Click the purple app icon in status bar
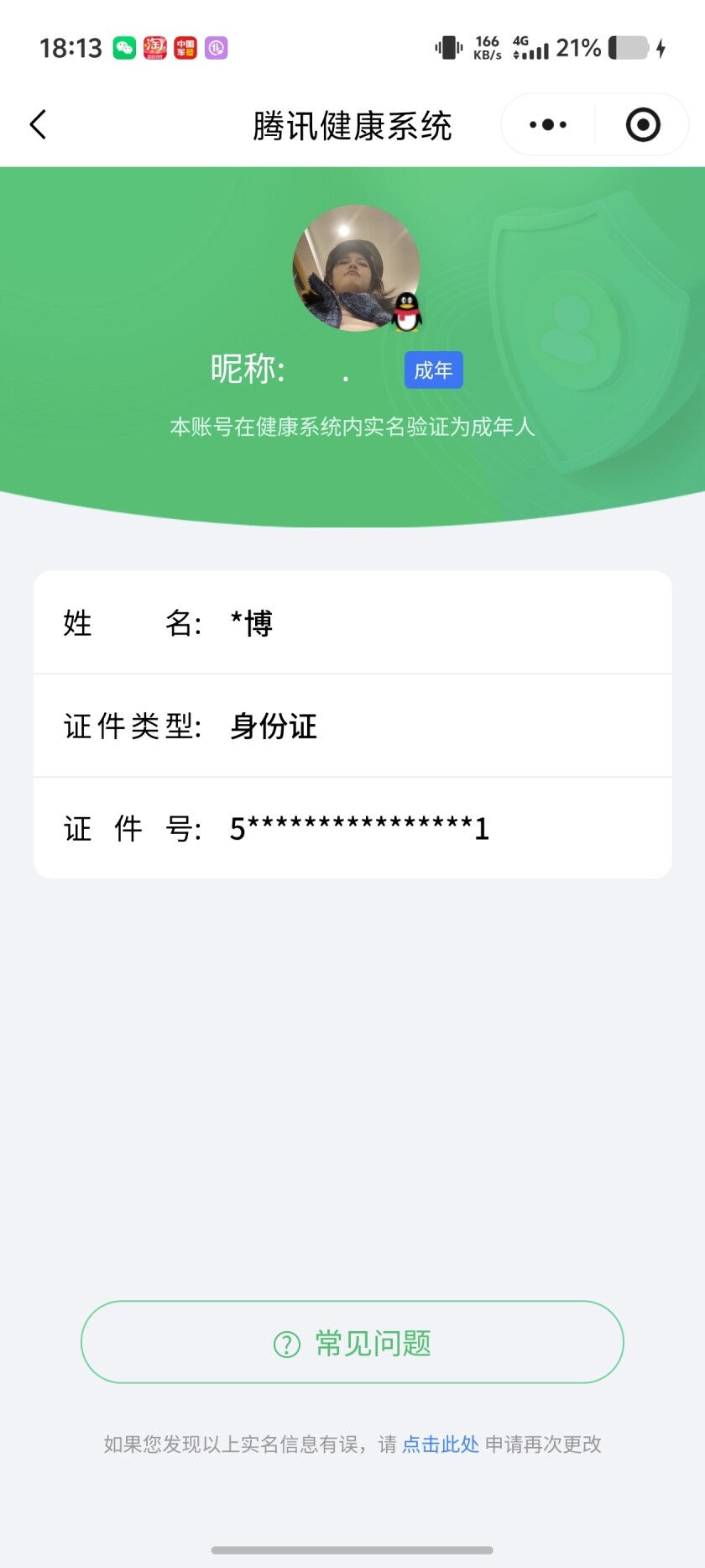Viewport: 705px width, 1568px height. (x=216, y=48)
